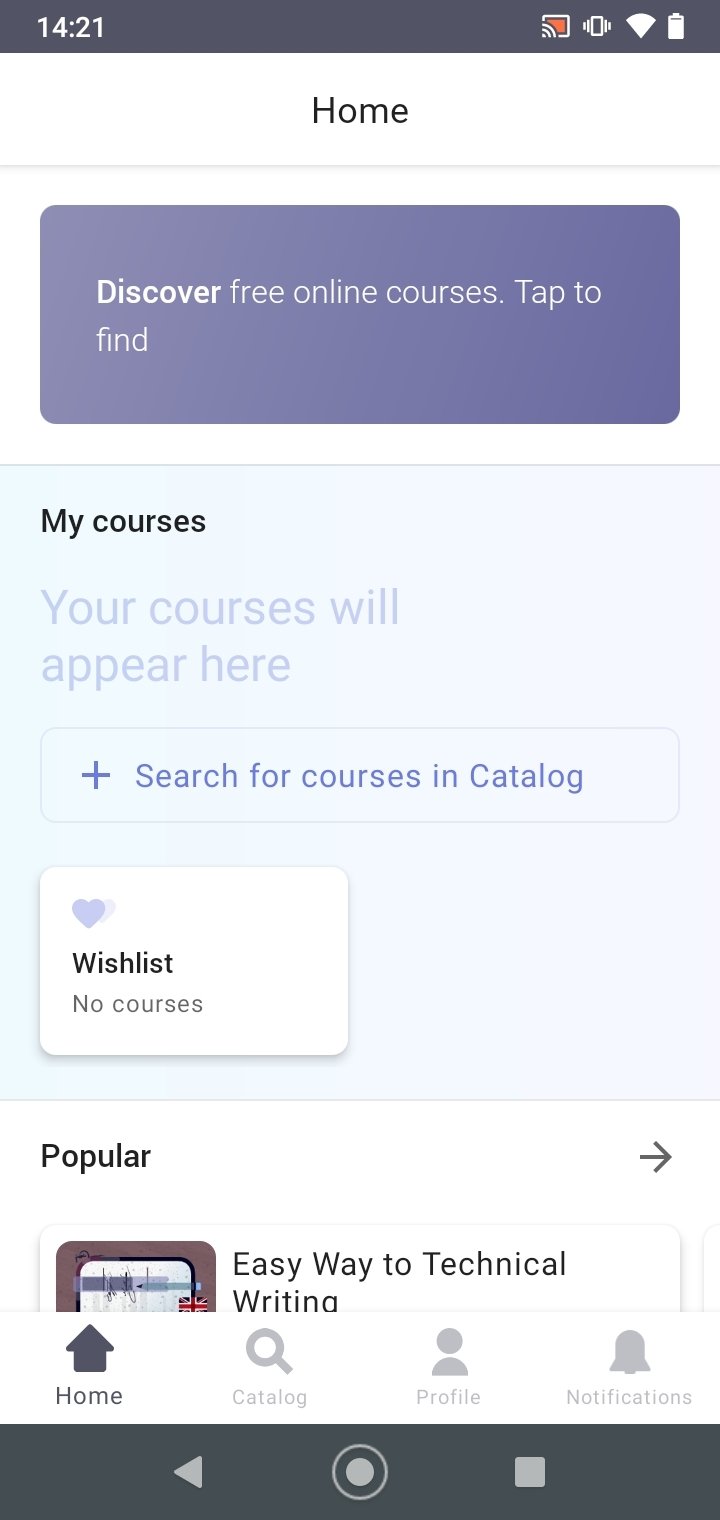
Task: Tap the system back button
Action: [188, 1472]
